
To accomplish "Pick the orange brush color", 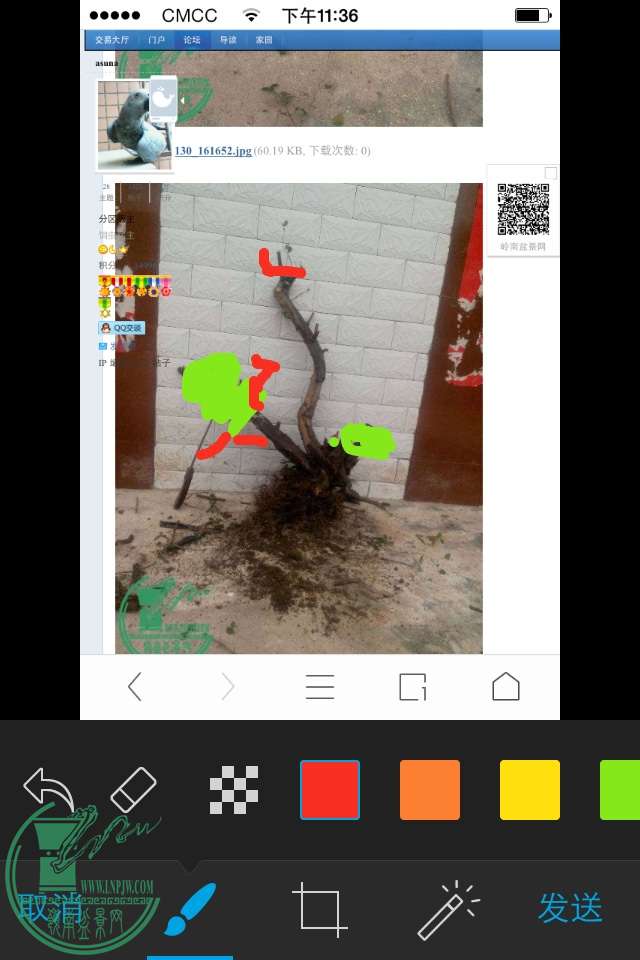I will 430,790.
